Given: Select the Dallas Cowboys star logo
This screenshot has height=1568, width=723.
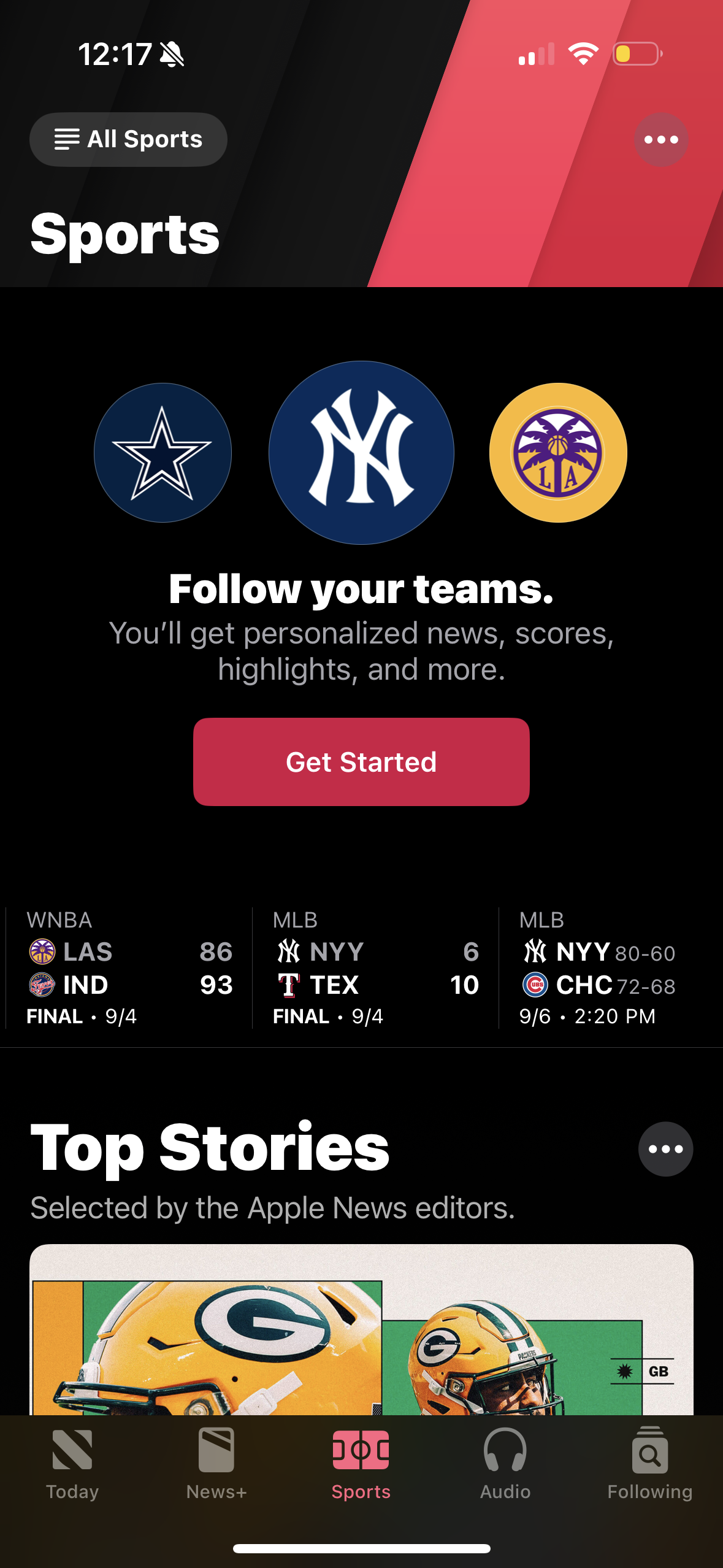Looking at the screenshot, I should [162, 452].
